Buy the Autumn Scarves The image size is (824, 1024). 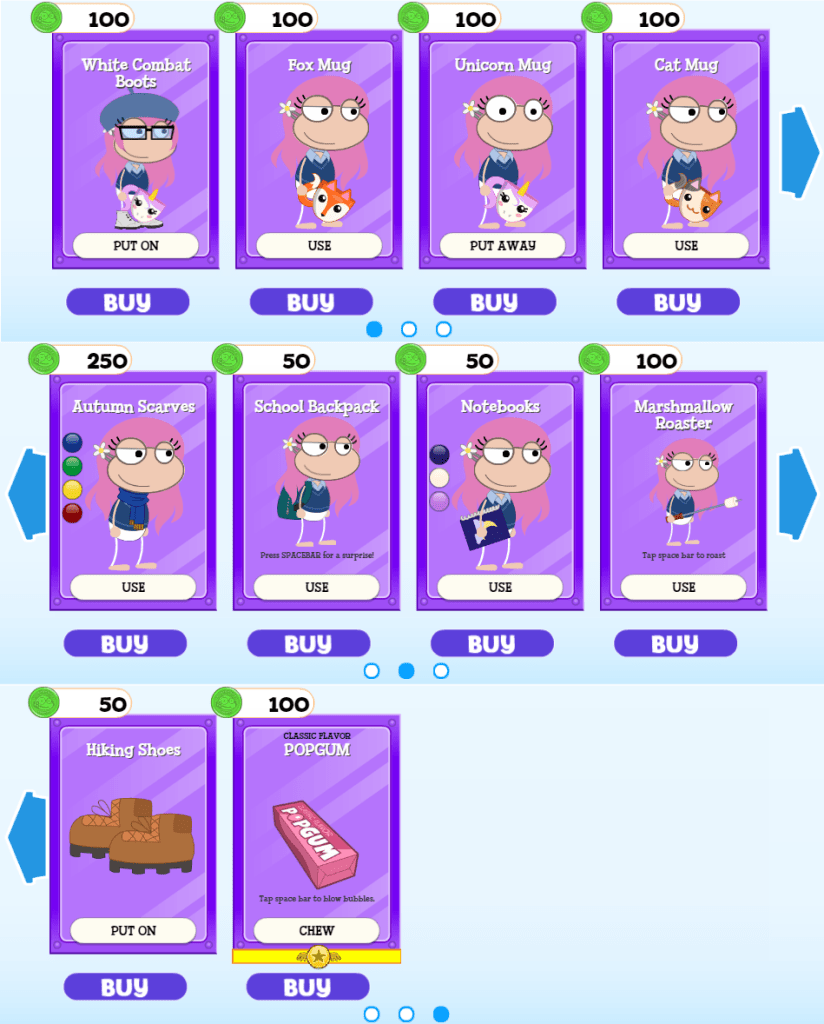(125, 644)
